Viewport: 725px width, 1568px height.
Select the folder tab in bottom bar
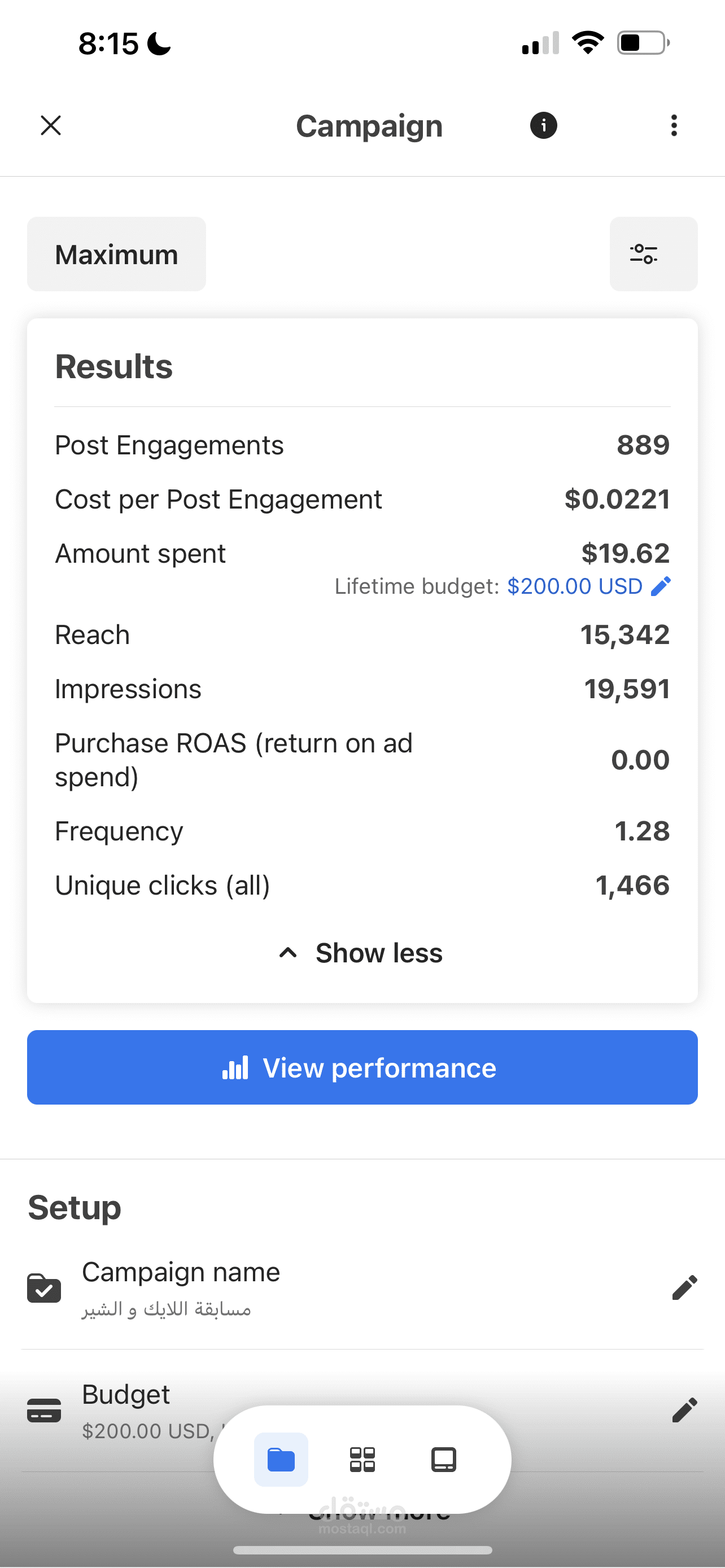click(281, 1459)
